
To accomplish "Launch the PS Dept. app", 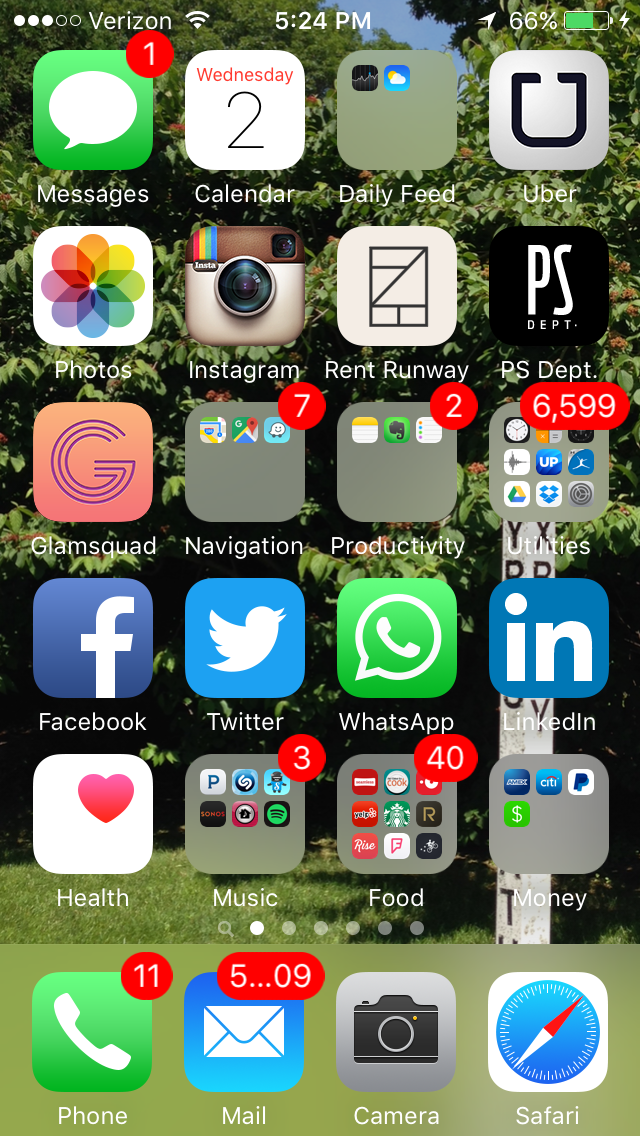I will point(549,286).
